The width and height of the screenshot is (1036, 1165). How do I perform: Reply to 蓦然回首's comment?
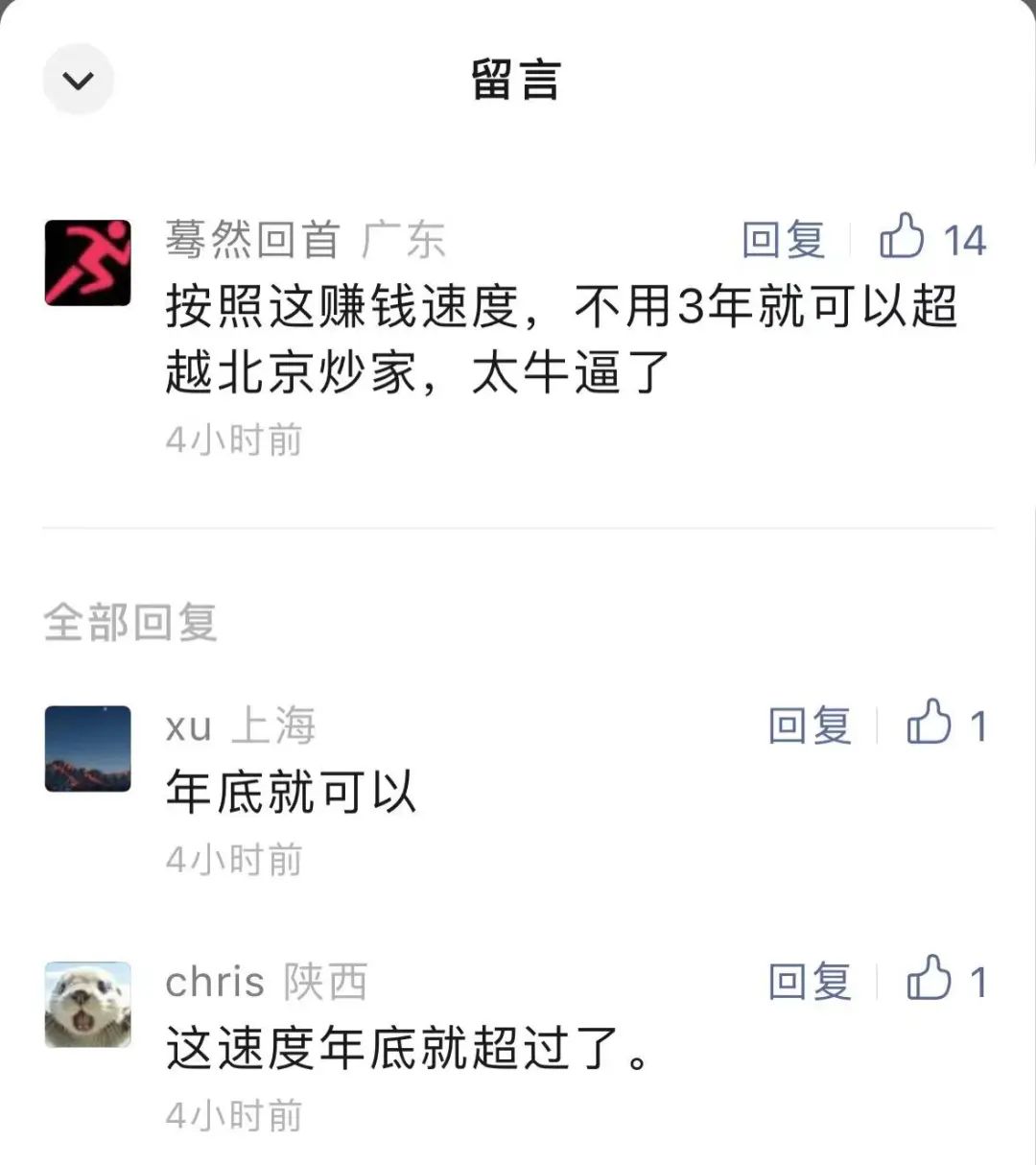click(783, 240)
